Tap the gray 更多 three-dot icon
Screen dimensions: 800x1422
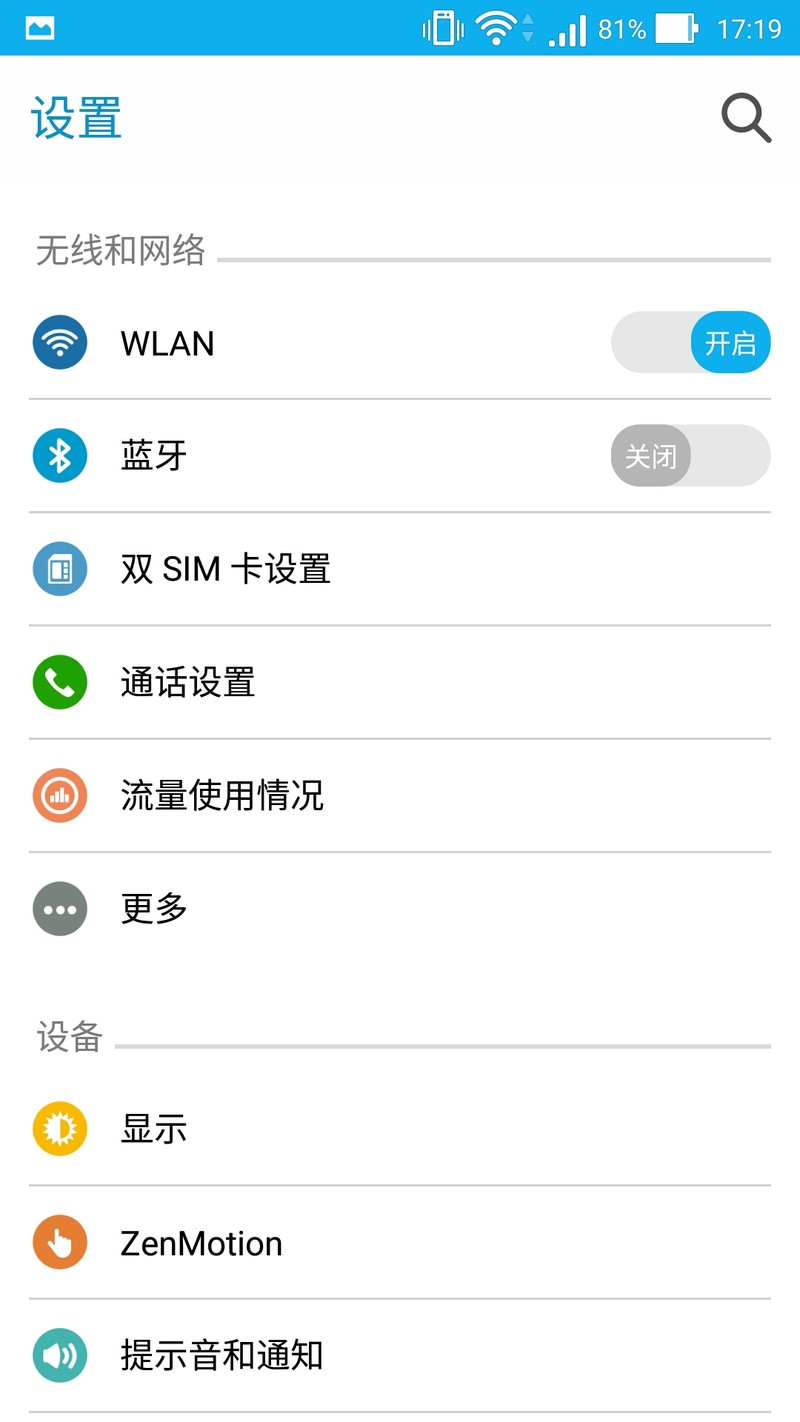click(x=59, y=909)
